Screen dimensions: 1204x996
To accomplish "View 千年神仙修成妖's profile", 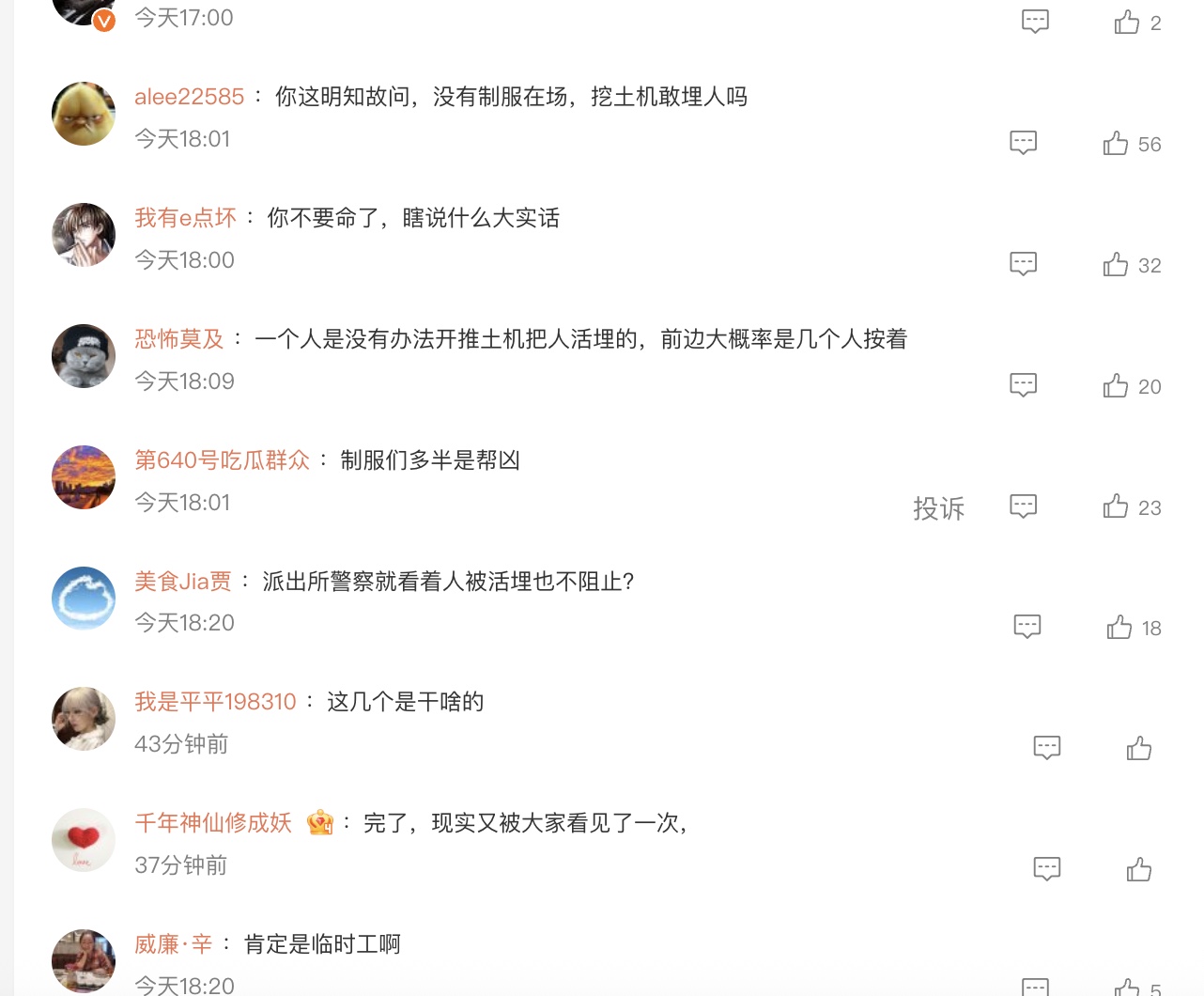I will click(x=213, y=823).
